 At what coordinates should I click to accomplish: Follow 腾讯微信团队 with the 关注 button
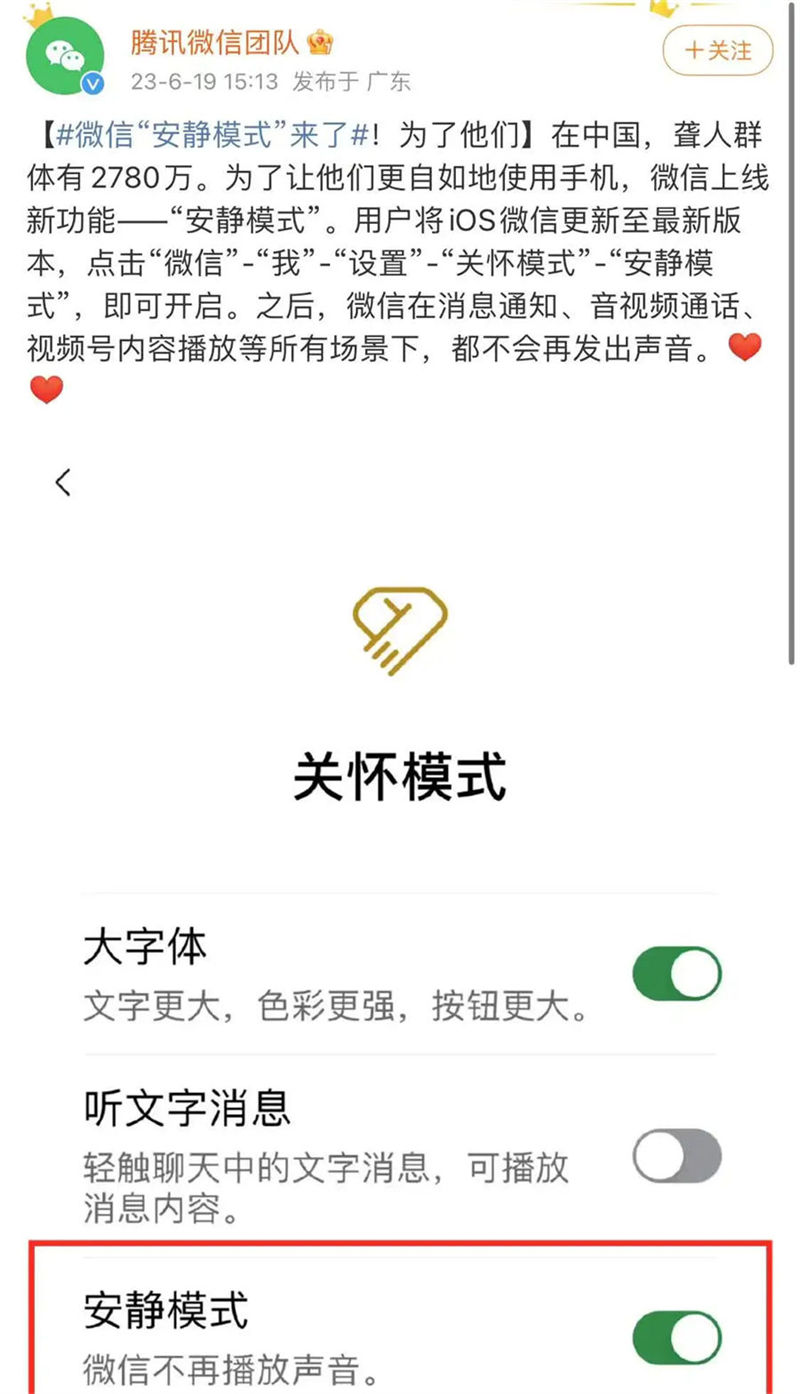(719, 51)
